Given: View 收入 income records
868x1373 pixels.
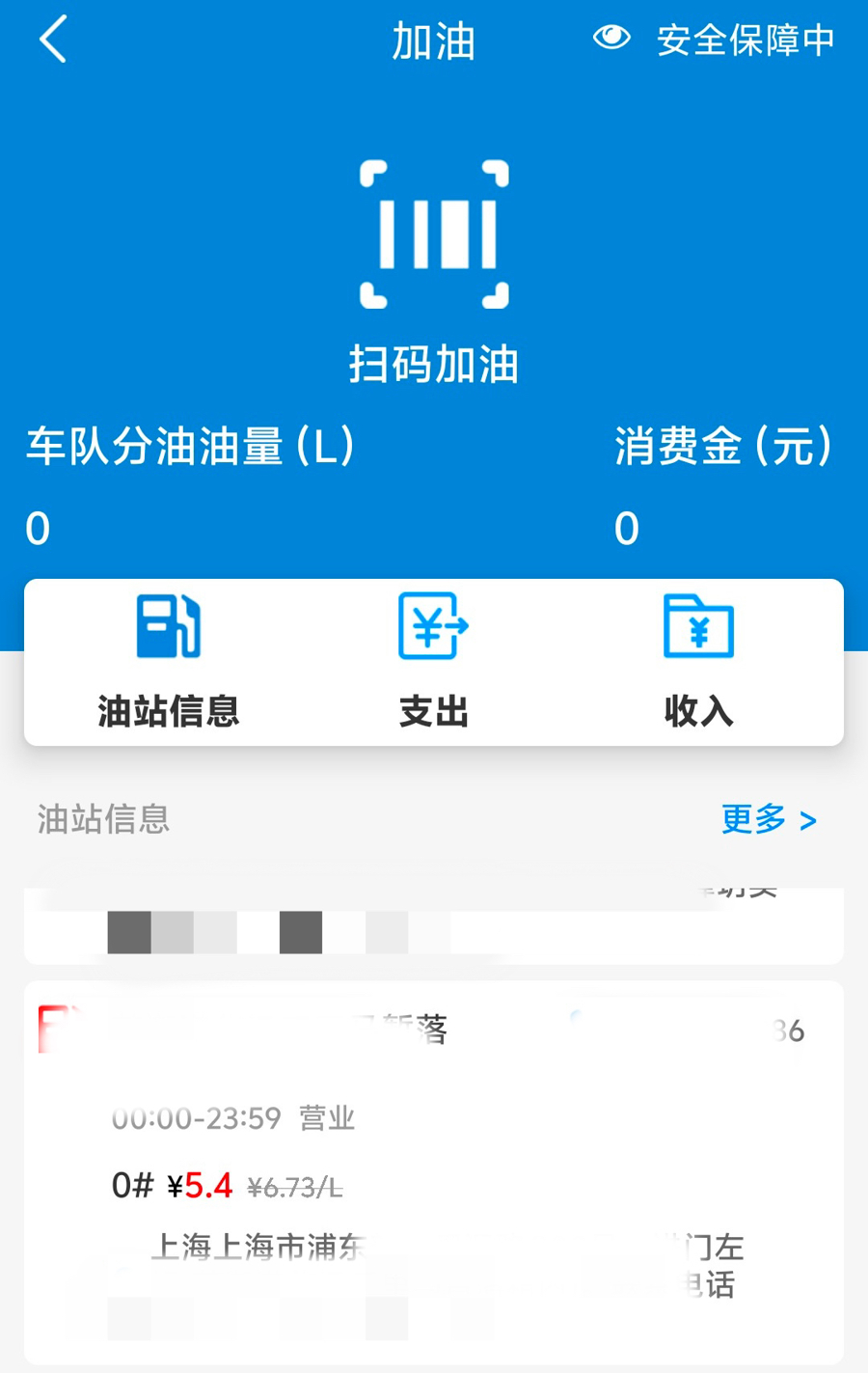Looking at the screenshot, I should tap(698, 663).
